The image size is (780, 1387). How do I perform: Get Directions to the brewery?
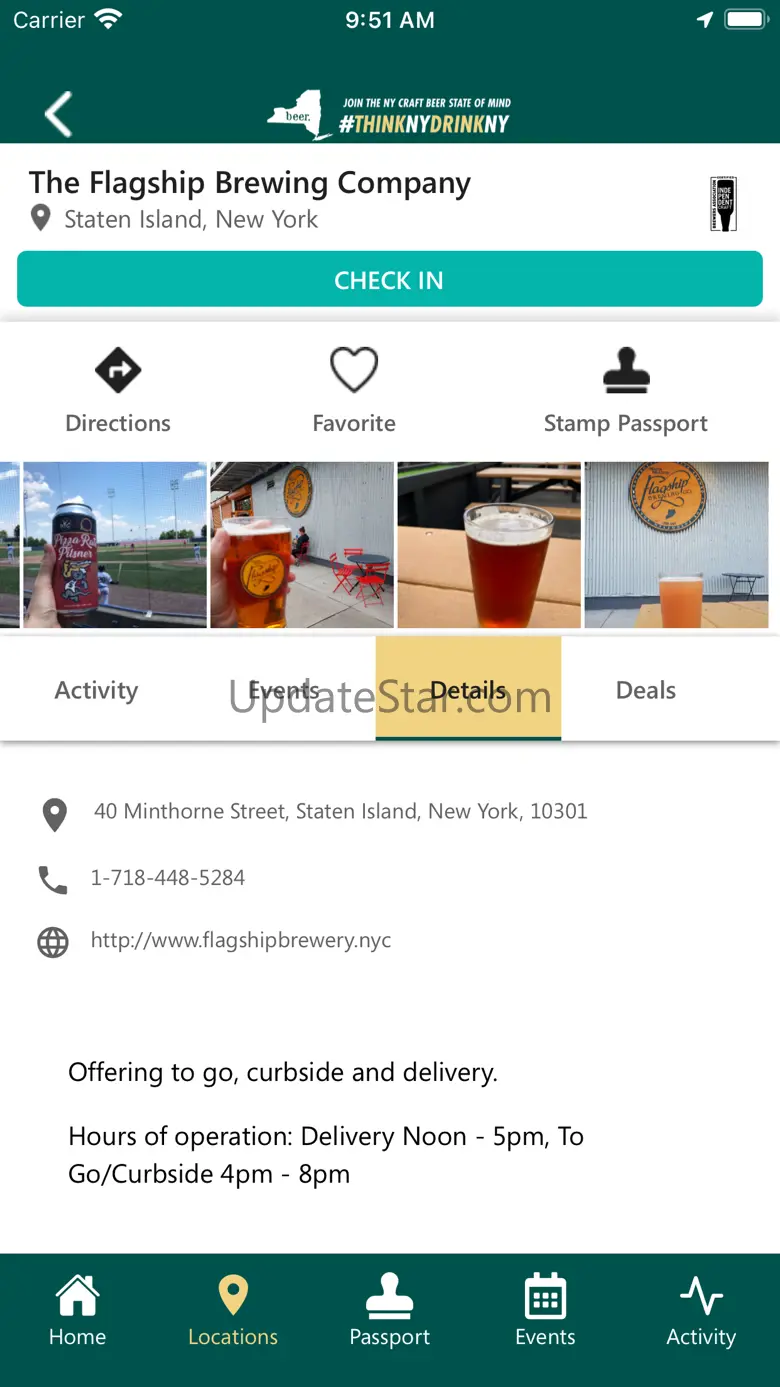pos(118,391)
